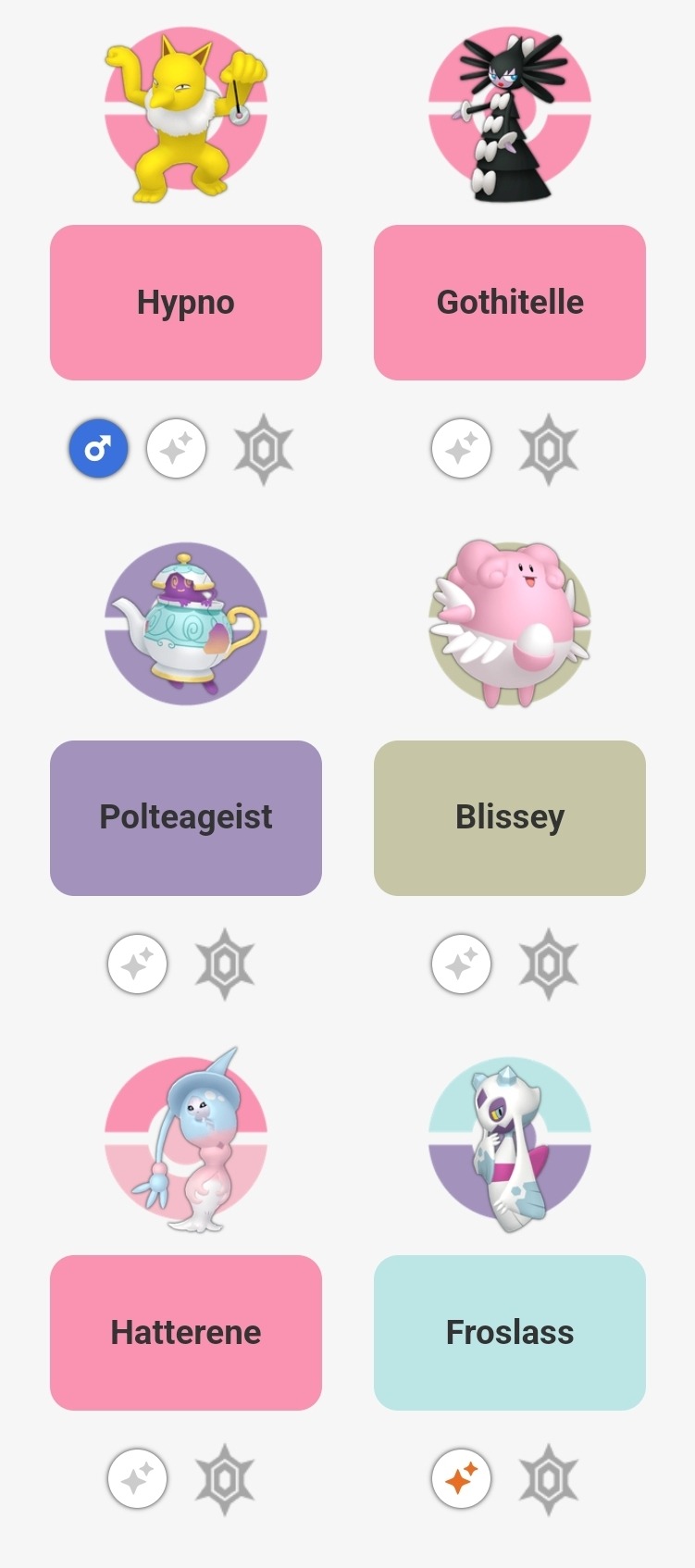Enable shiny for Blissey

[x=461, y=964]
